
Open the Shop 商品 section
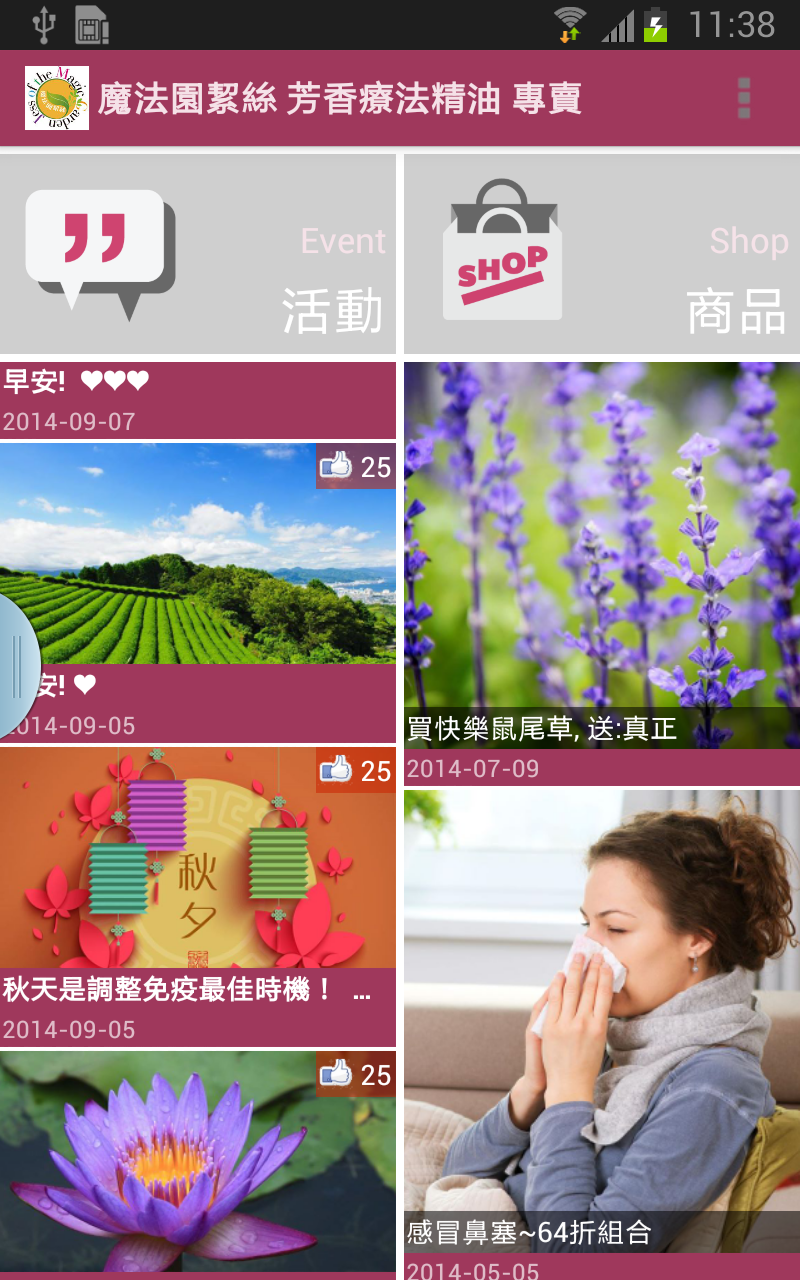tap(602, 254)
